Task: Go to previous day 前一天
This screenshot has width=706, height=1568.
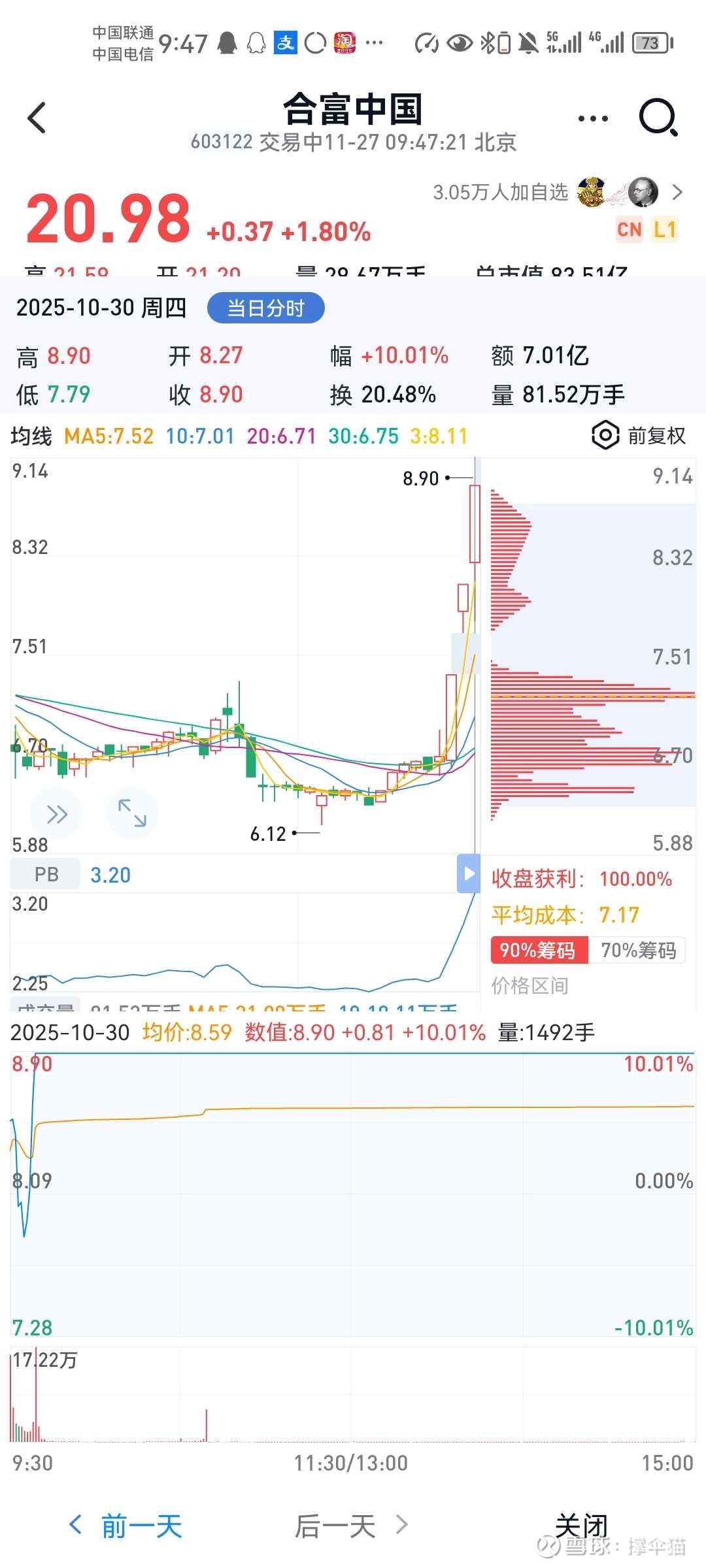Action: pyautogui.click(x=126, y=1526)
